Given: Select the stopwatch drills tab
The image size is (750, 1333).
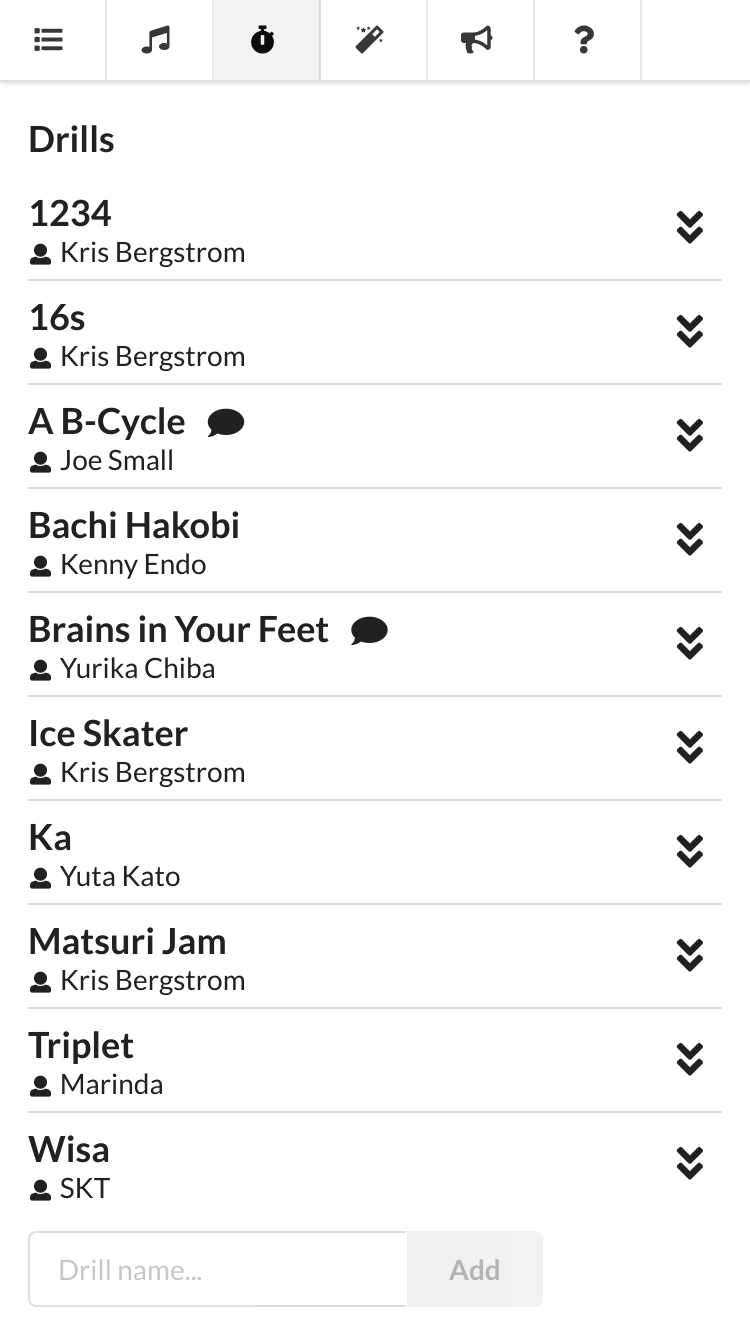Looking at the screenshot, I should 266,40.
